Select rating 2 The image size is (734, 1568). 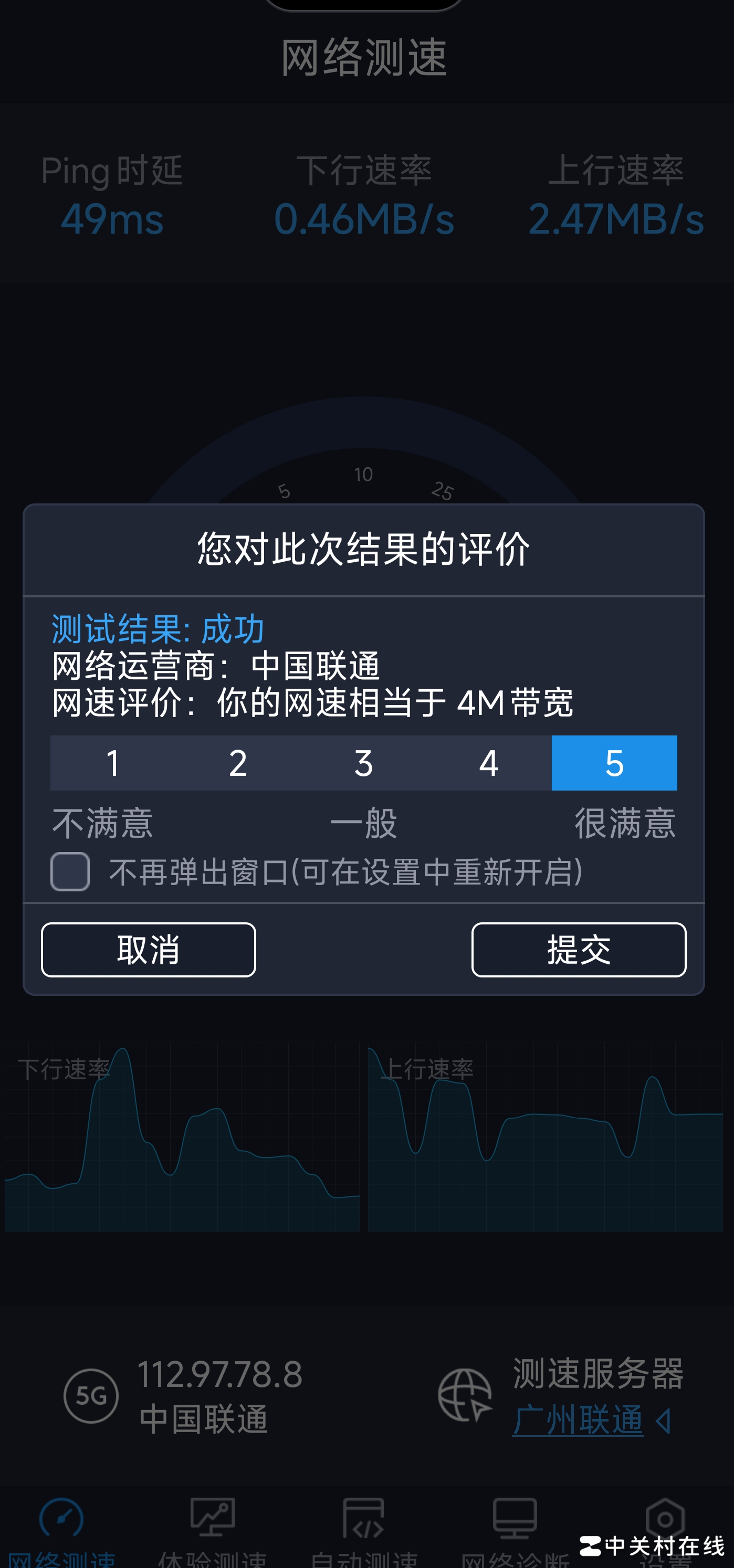tap(238, 763)
